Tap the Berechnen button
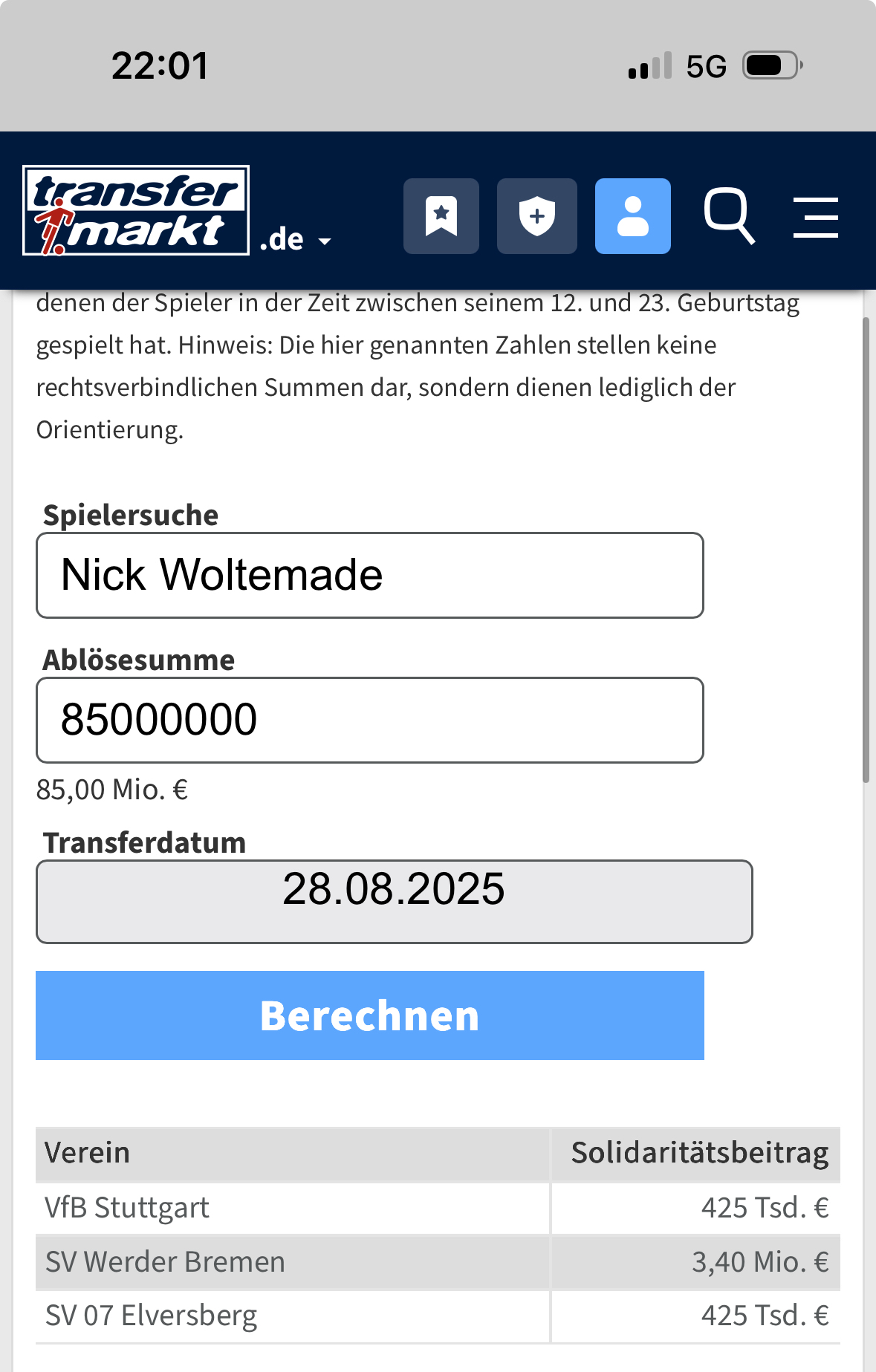This screenshot has width=876, height=1372. point(370,1015)
